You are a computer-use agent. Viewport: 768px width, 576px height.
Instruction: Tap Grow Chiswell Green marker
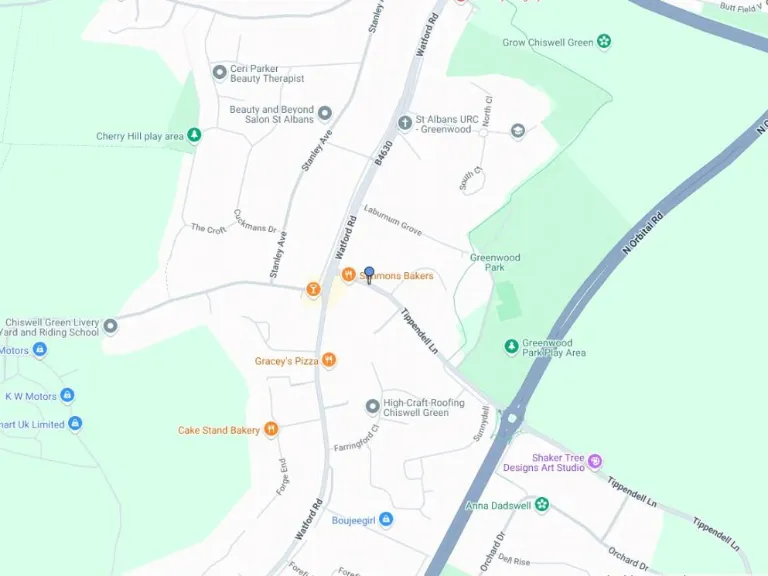click(x=604, y=42)
